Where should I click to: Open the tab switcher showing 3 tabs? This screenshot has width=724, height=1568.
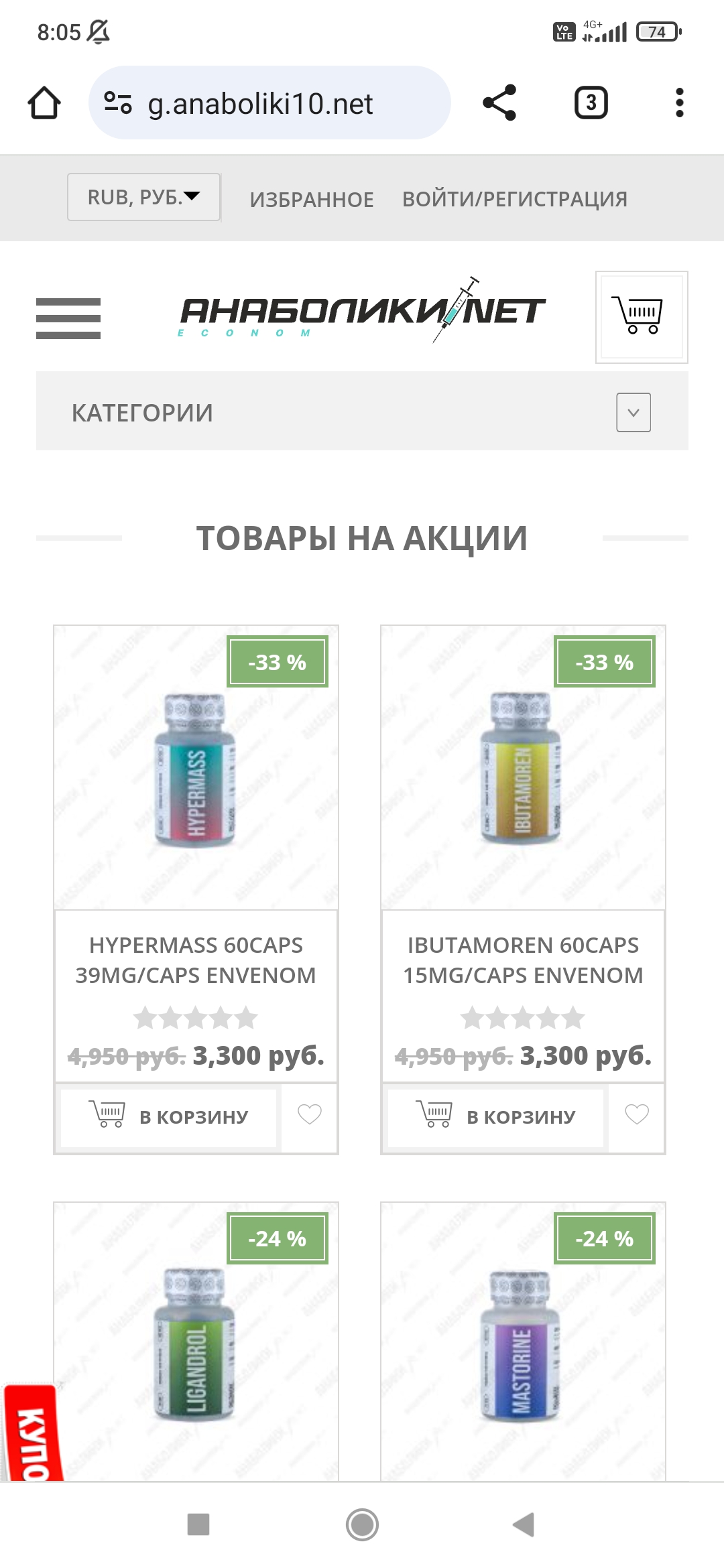pyautogui.click(x=591, y=103)
